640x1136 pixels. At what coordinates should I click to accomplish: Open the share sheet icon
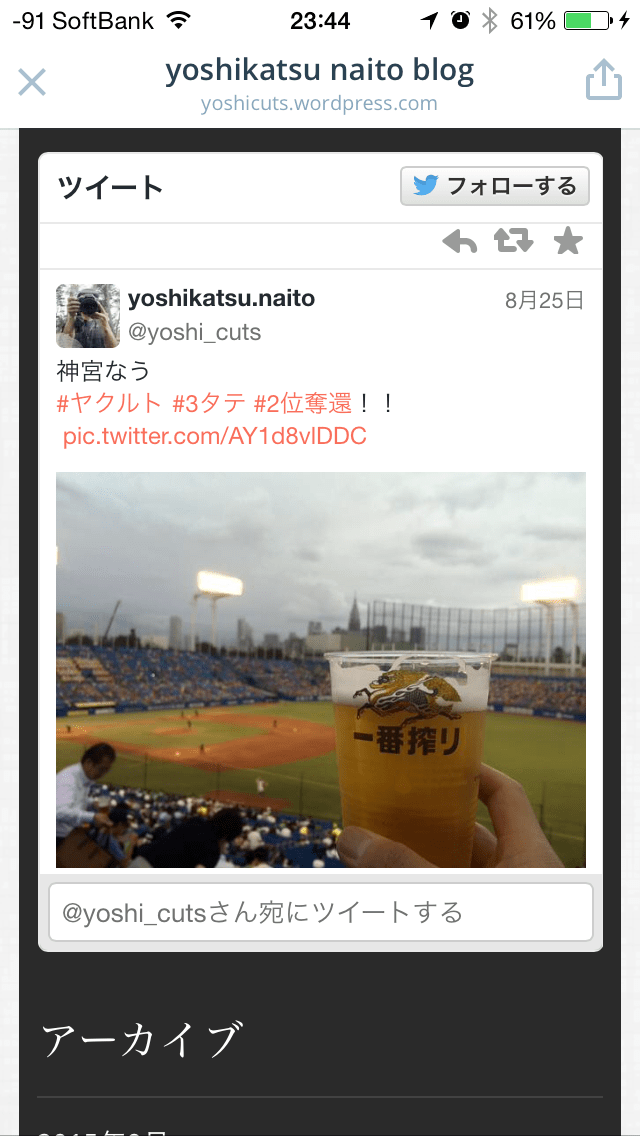tap(603, 80)
